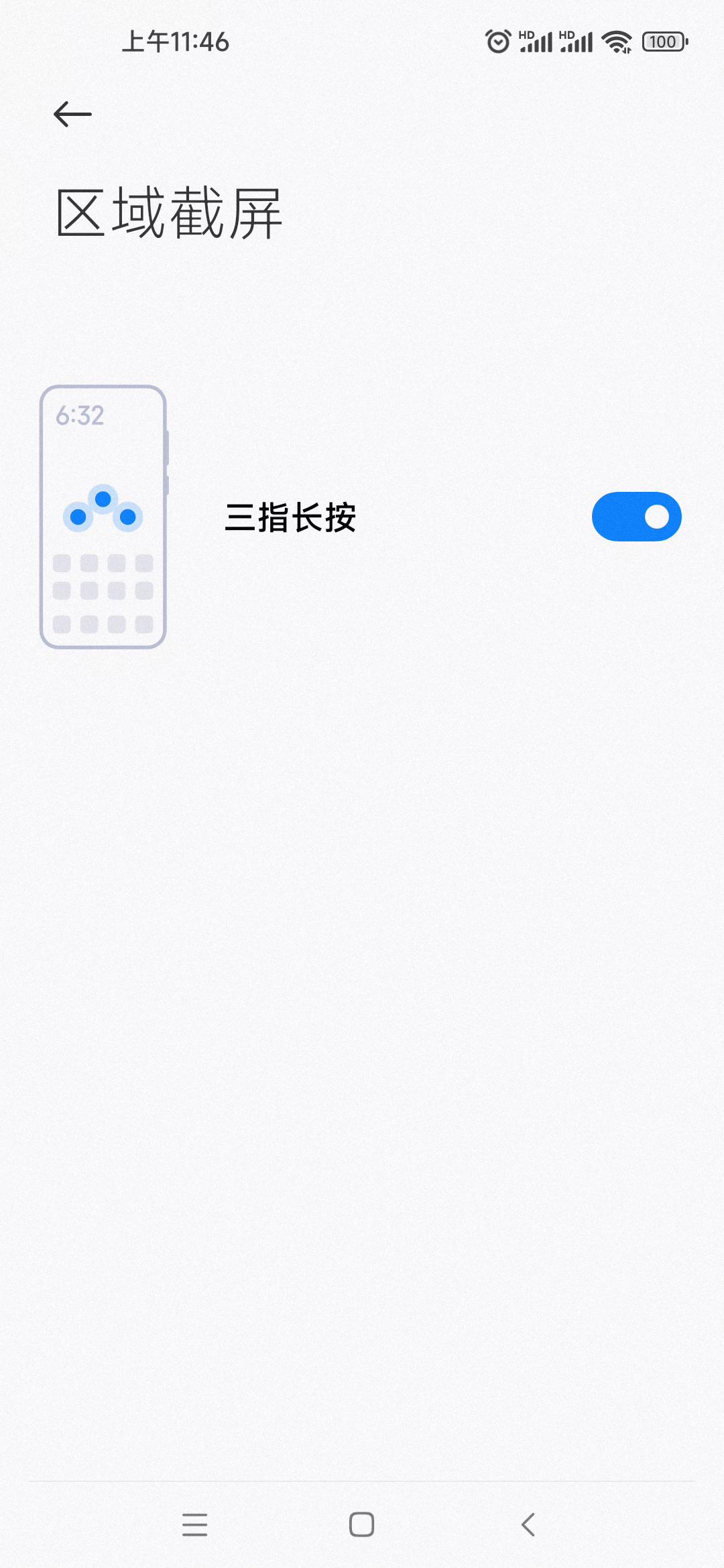Tap the 上午11:46 time in status bar
The width and height of the screenshot is (724, 1568).
click(177, 42)
